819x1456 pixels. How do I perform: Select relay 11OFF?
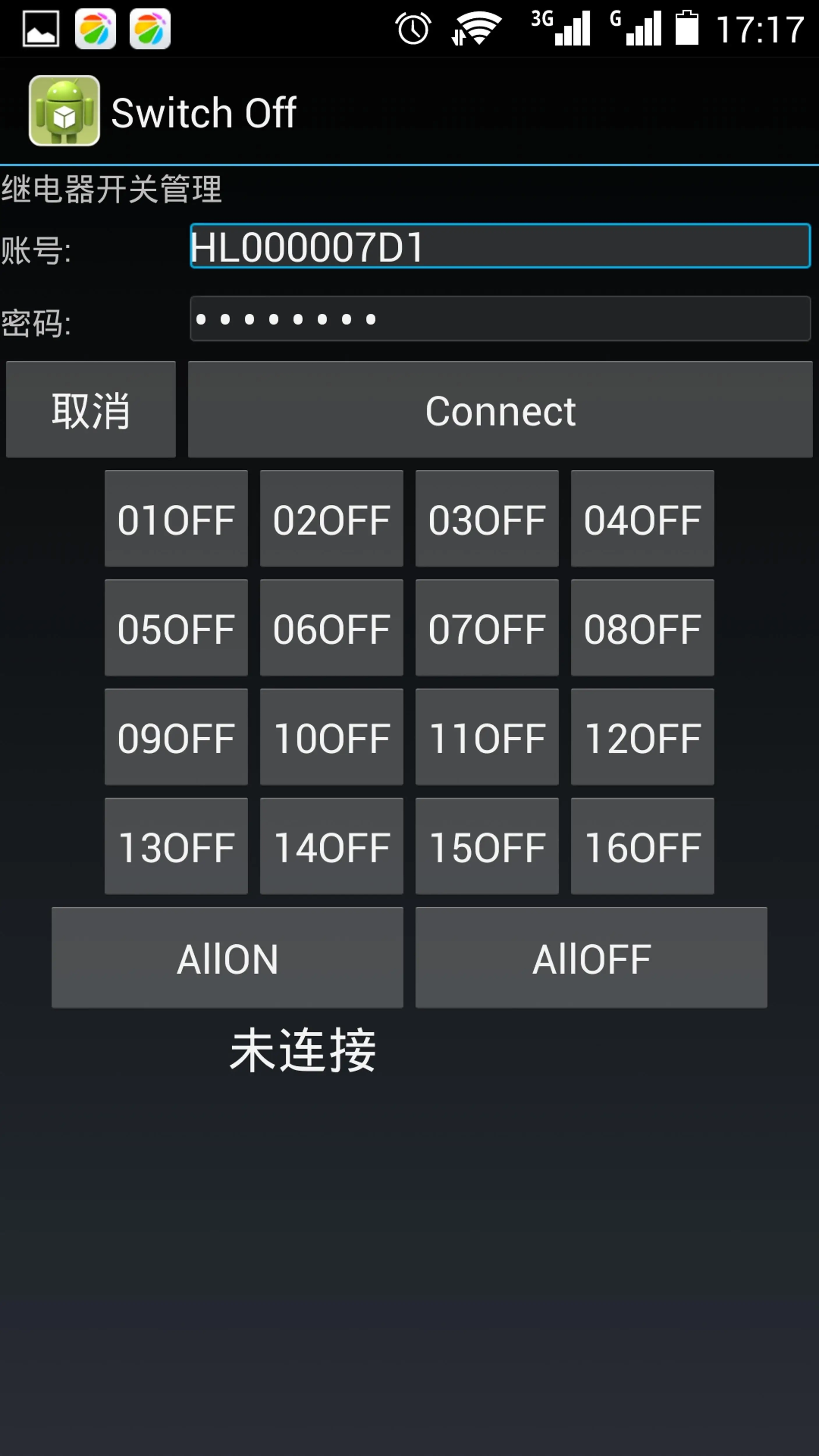487,737
